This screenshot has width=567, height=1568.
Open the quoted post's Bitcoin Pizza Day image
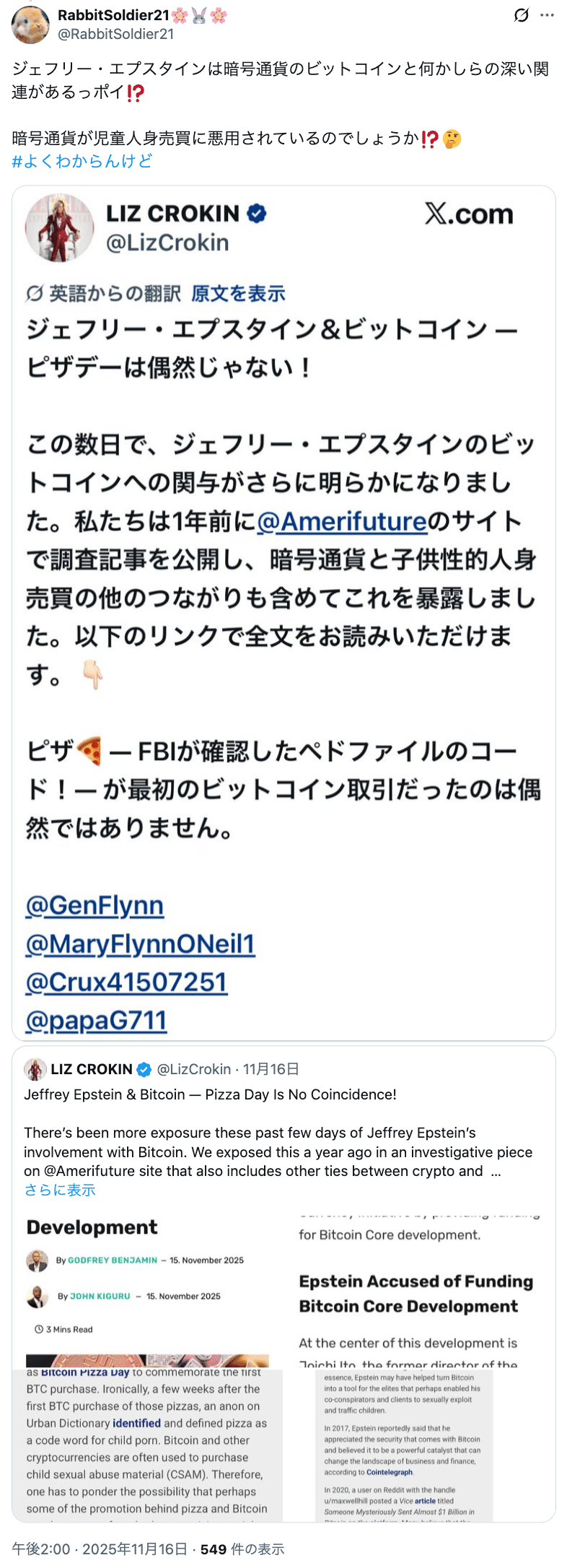click(147, 1444)
